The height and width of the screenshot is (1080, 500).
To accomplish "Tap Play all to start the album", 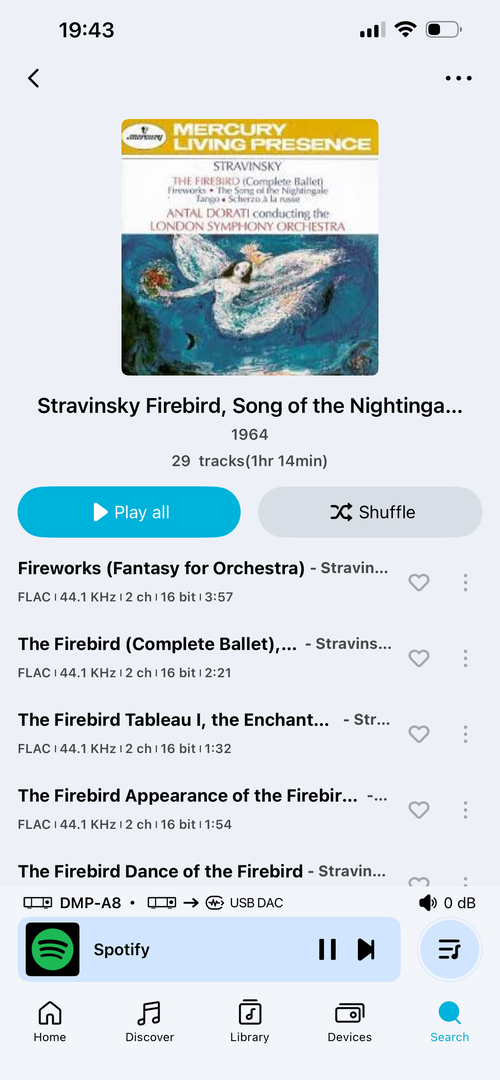I will [x=129, y=512].
